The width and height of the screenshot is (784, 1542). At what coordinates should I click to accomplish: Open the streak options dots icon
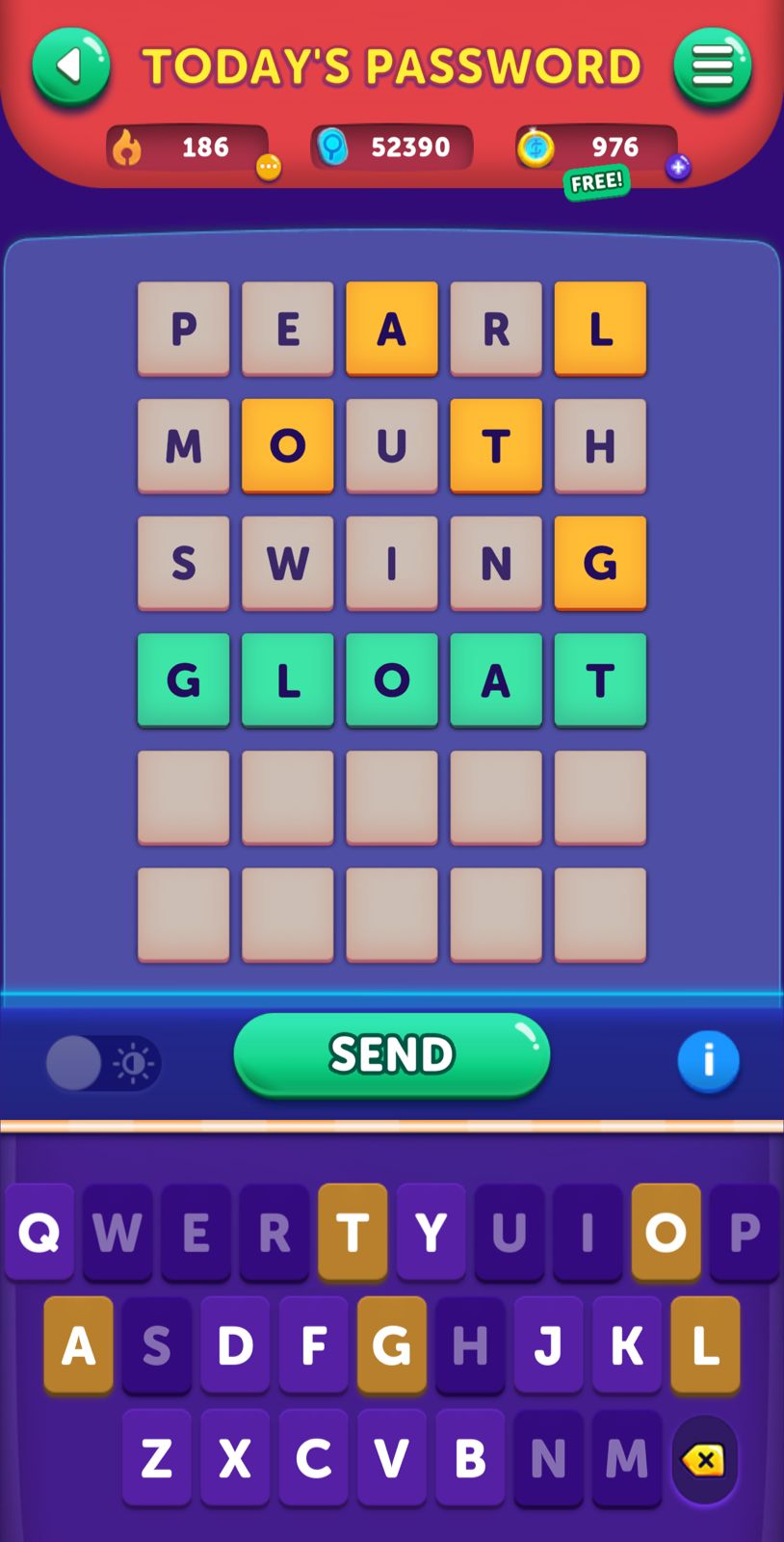pos(269,168)
